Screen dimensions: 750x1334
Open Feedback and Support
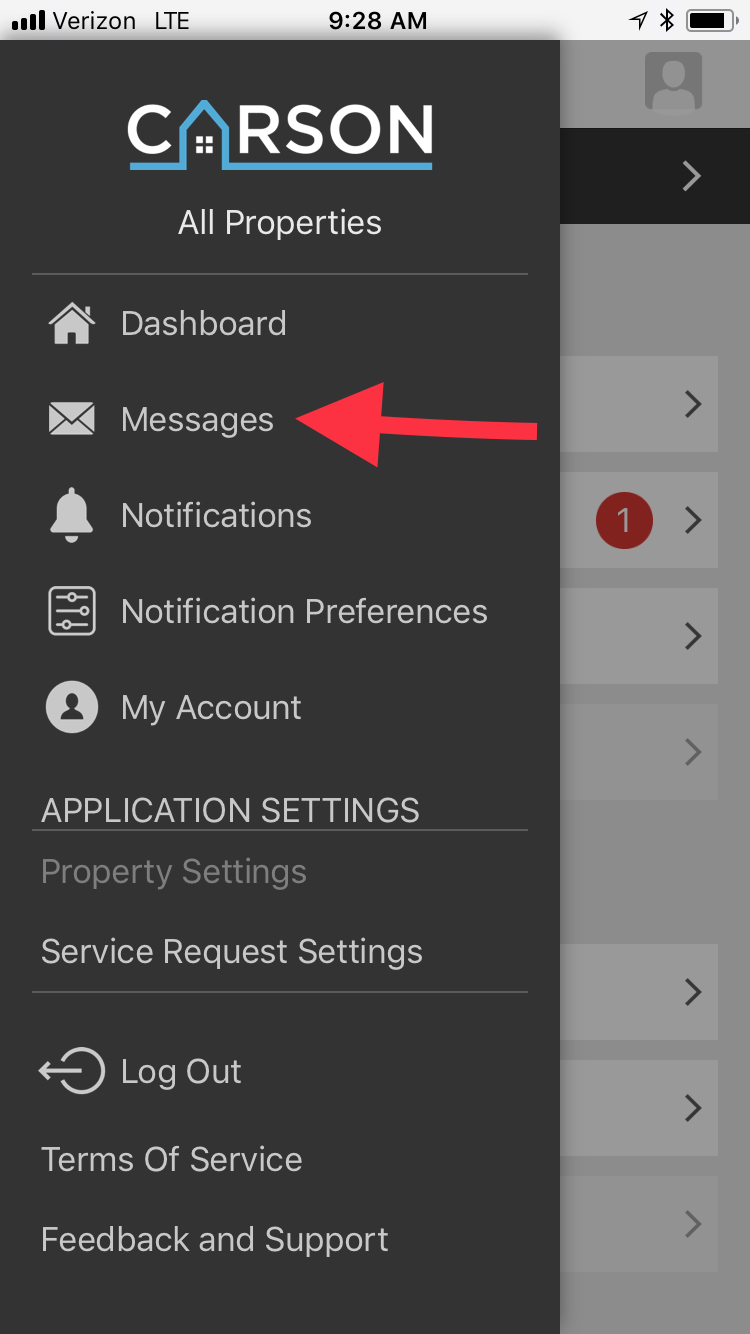pos(214,1239)
